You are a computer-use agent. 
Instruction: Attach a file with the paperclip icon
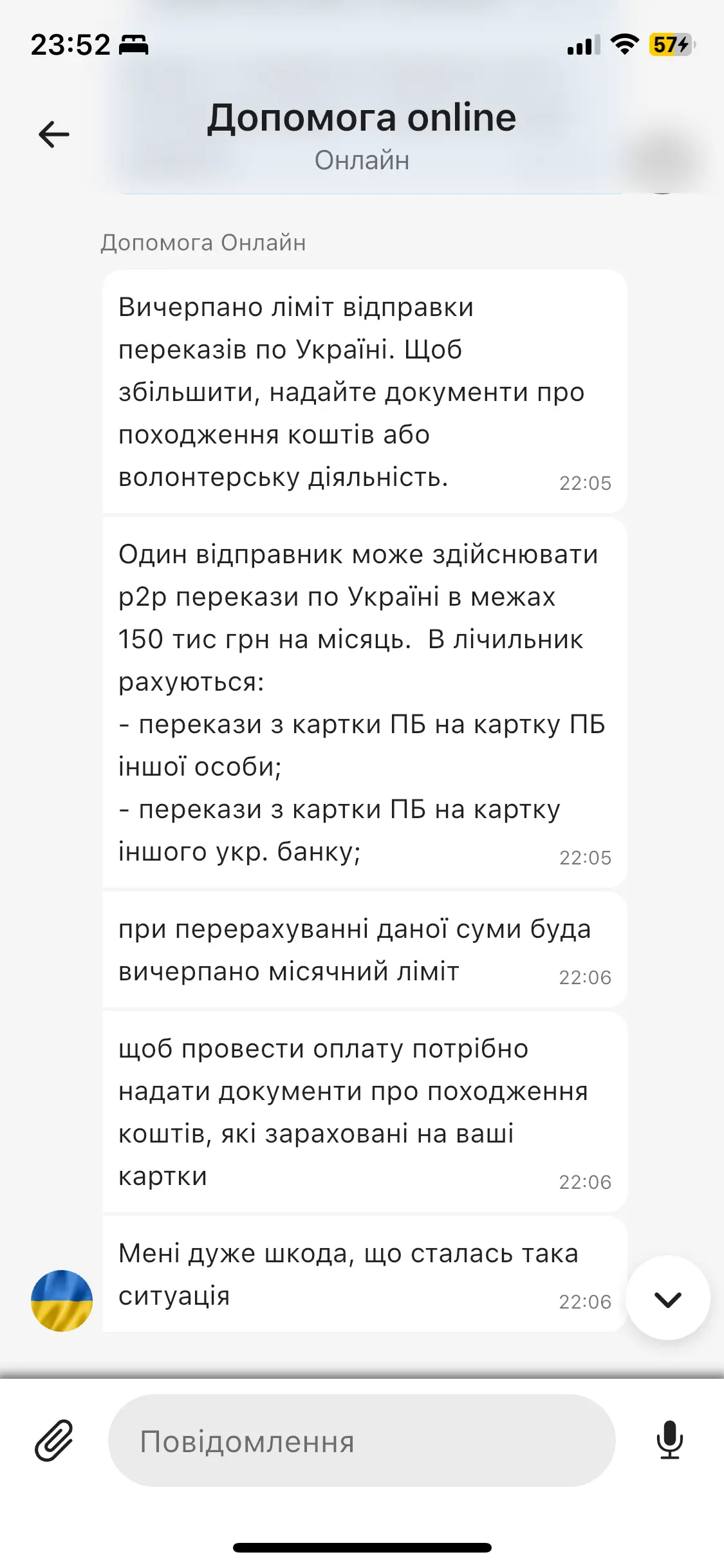coord(54,1441)
